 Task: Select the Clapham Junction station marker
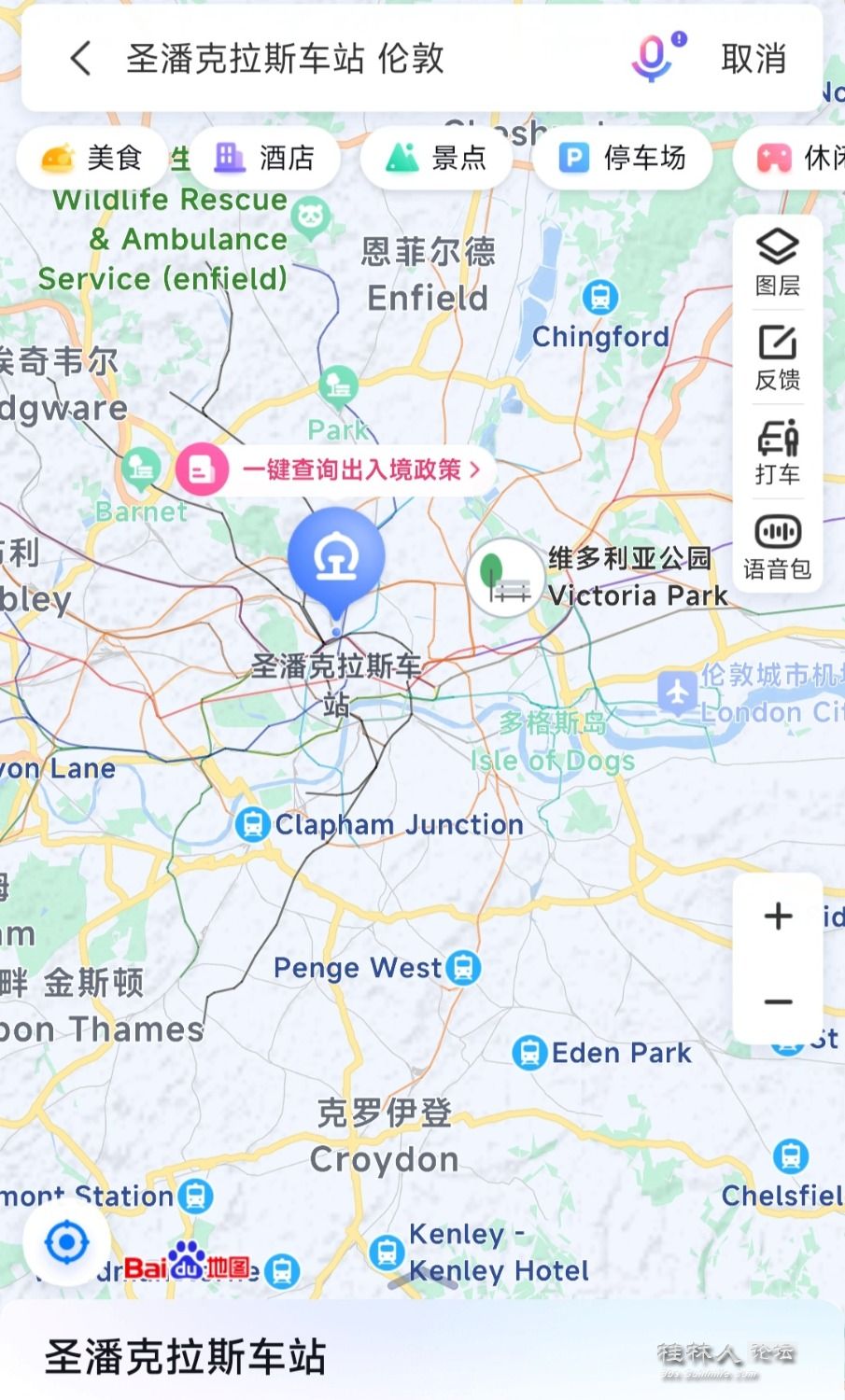click(x=252, y=824)
